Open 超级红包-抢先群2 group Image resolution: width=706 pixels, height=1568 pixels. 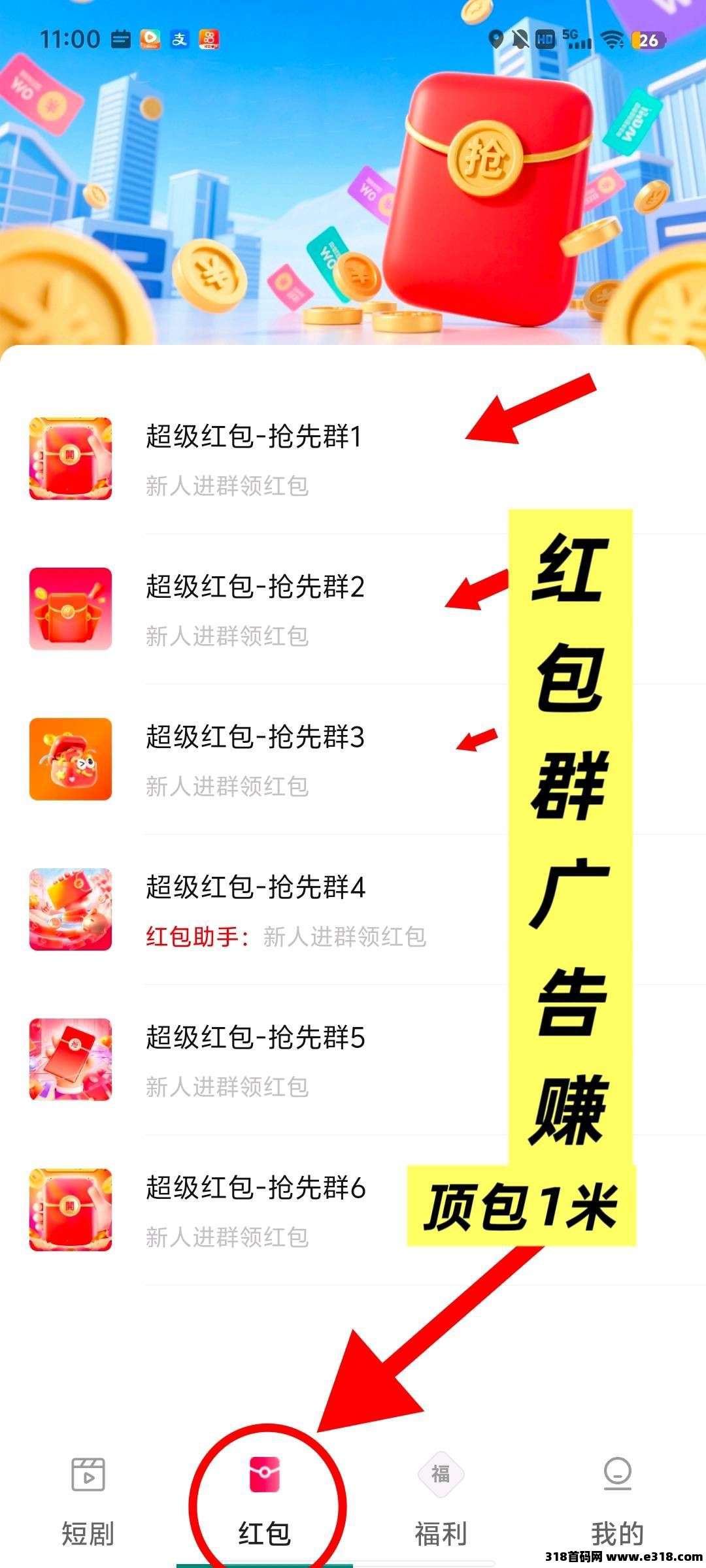coord(255,609)
